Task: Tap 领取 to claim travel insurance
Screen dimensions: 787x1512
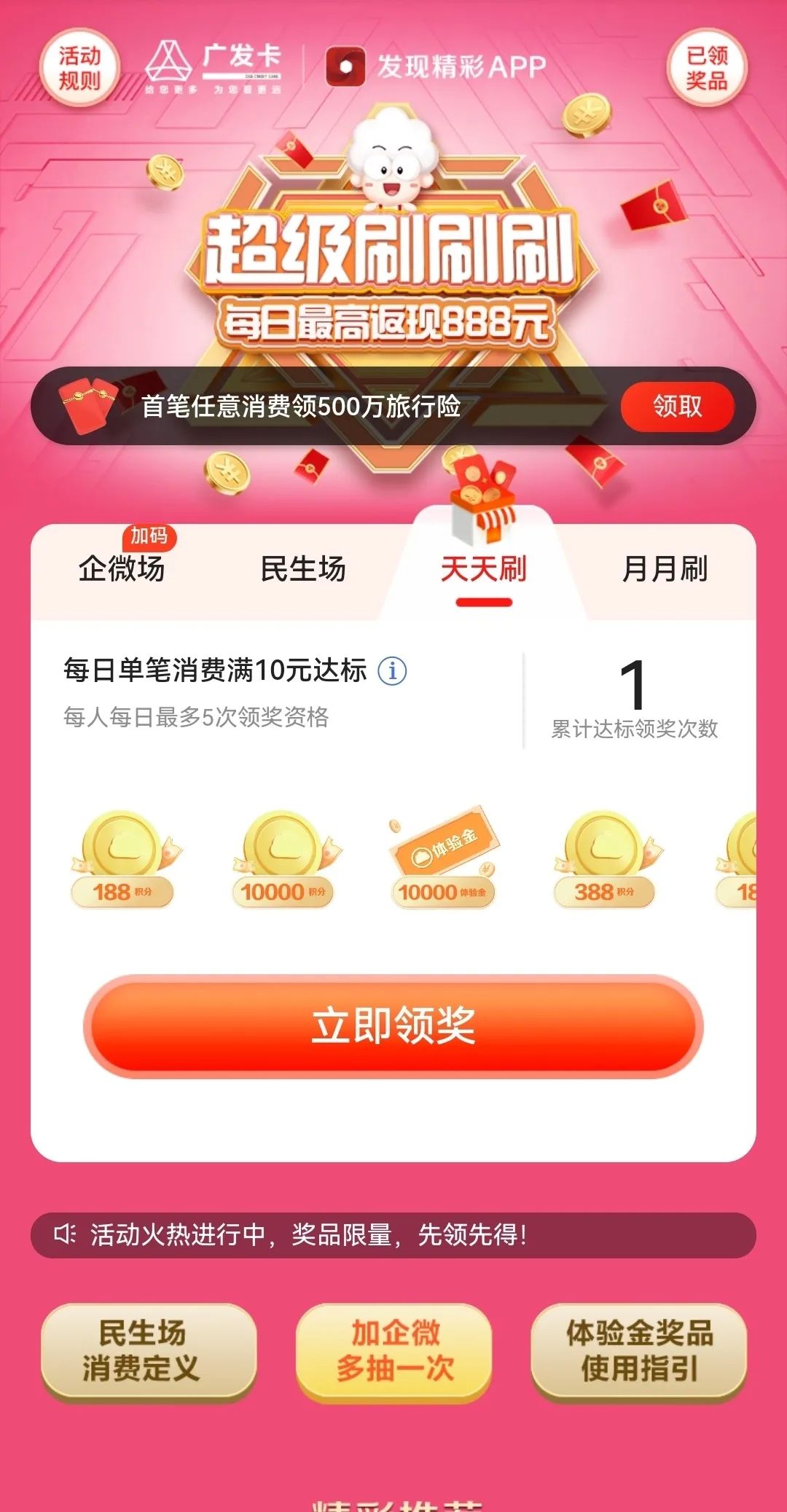Action: [x=677, y=406]
